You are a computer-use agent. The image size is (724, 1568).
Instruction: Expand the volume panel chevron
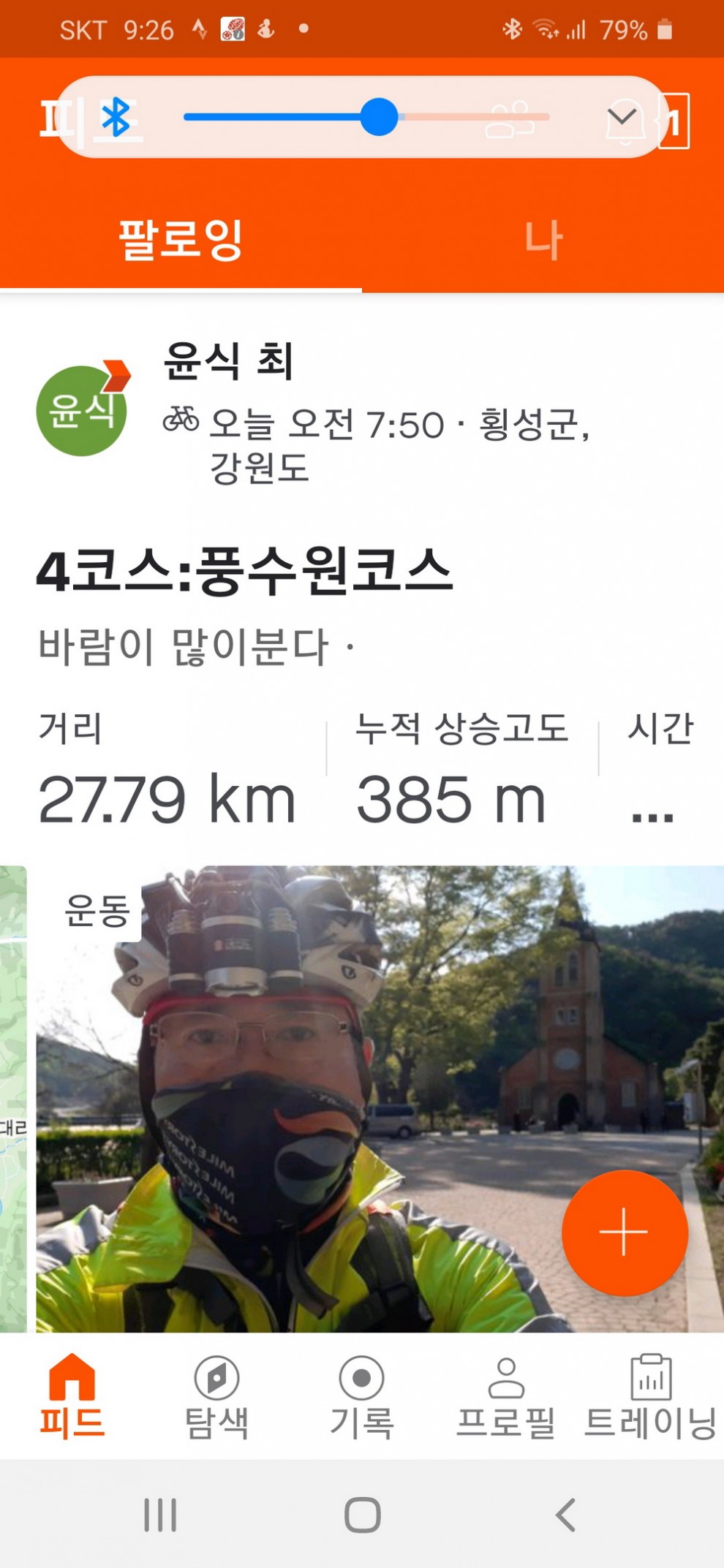point(622,116)
